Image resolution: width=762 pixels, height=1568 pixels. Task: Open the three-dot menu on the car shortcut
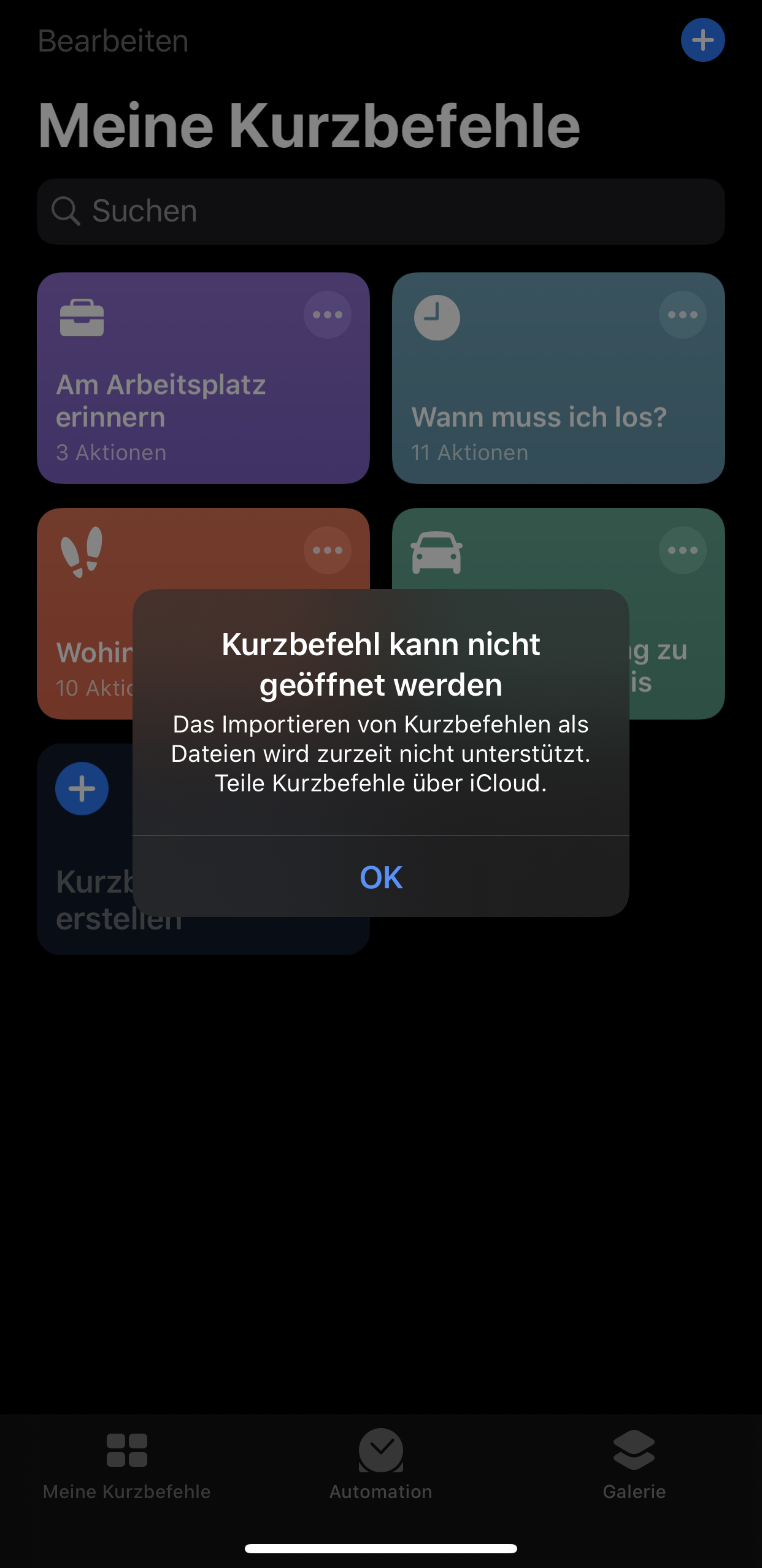(x=682, y=550)
